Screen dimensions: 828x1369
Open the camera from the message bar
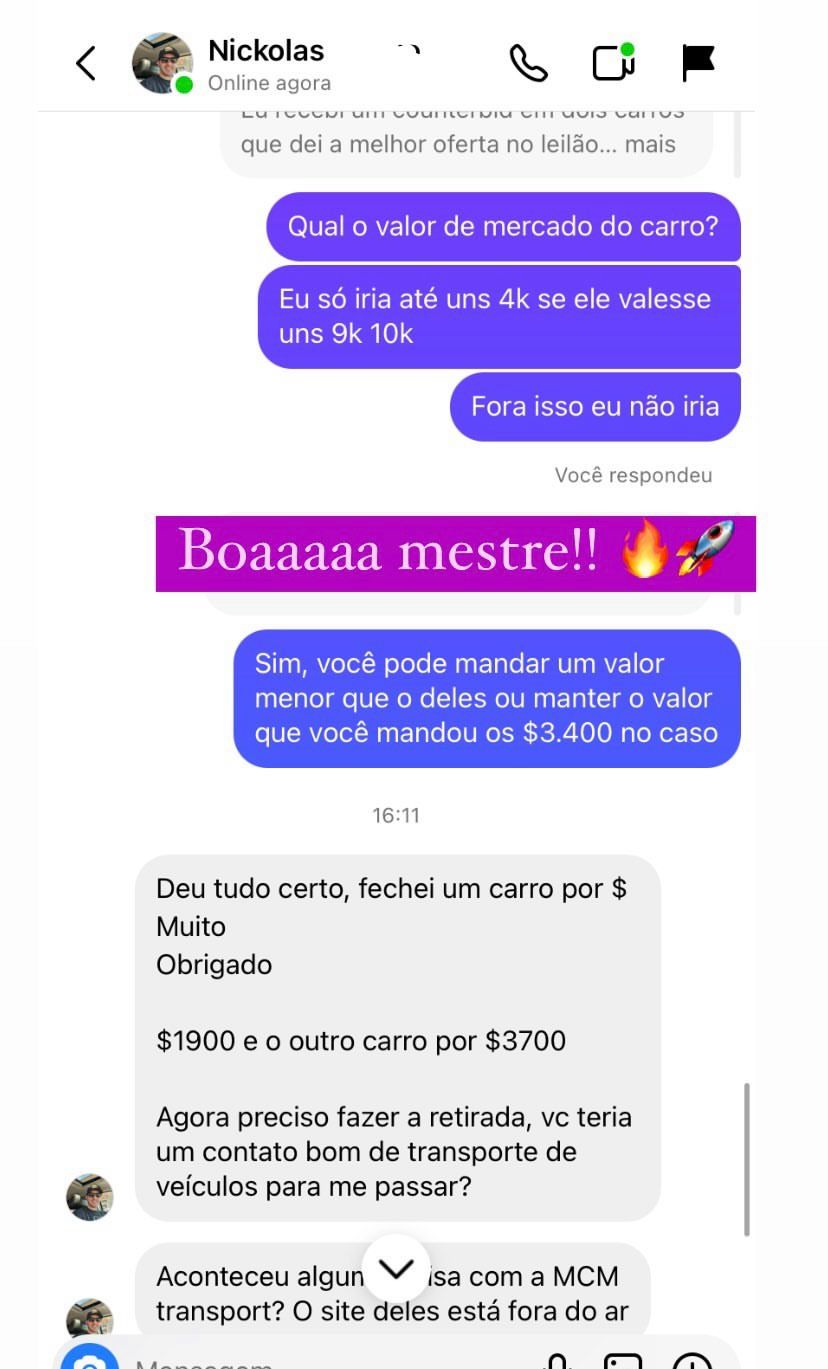[x=90, y=1359]
